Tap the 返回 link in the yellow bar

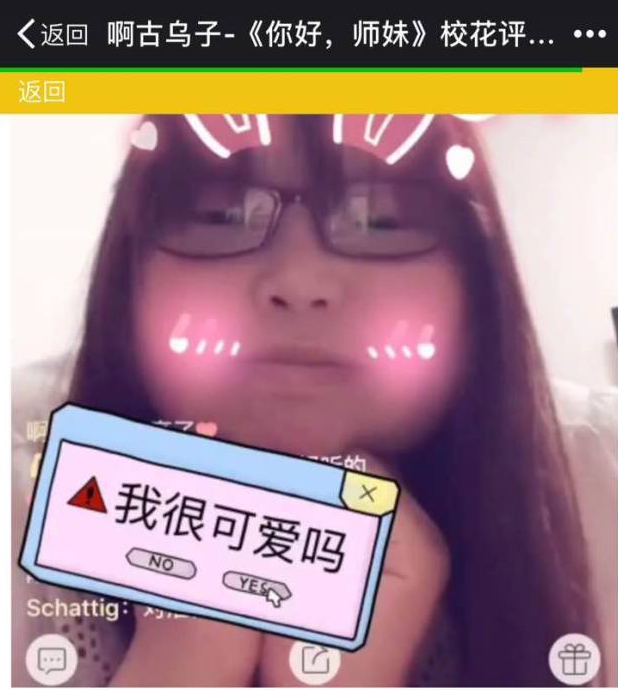[42, 92]
